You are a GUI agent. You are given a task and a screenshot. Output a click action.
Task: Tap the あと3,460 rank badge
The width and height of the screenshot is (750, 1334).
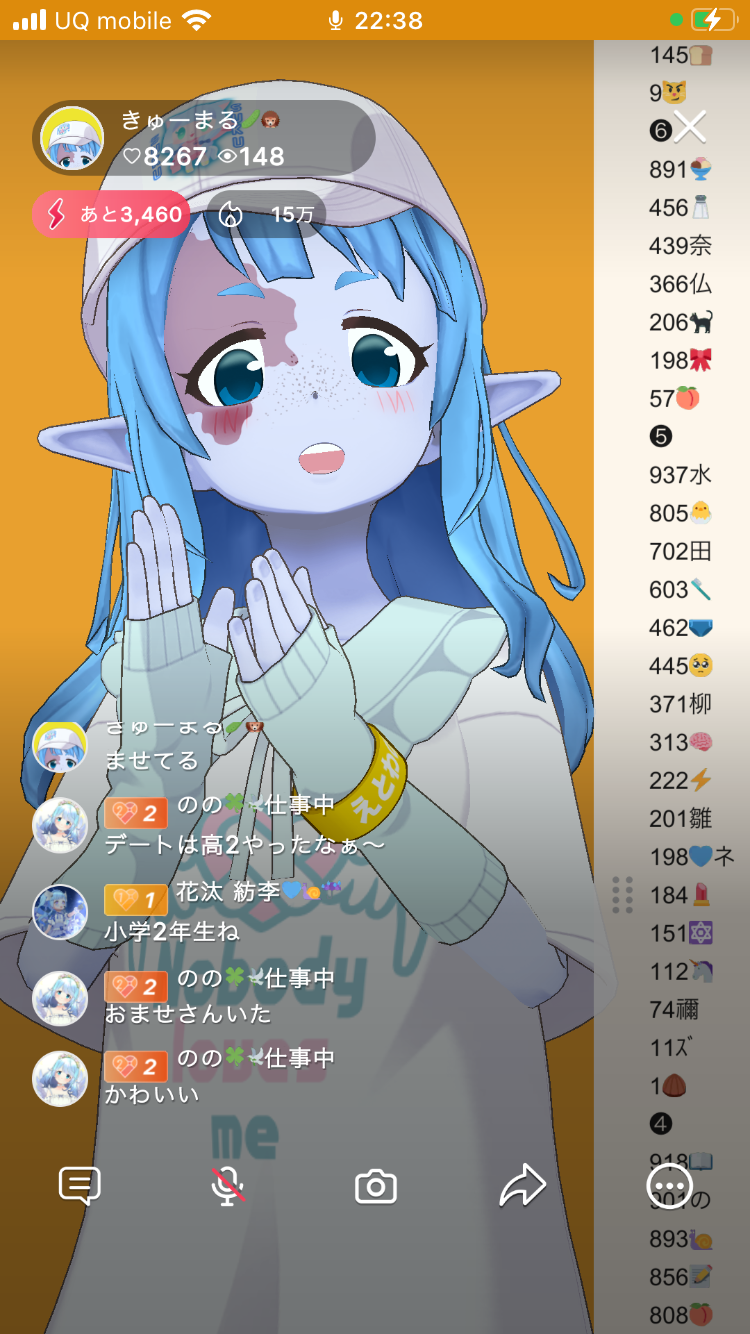tap(111, 214)
